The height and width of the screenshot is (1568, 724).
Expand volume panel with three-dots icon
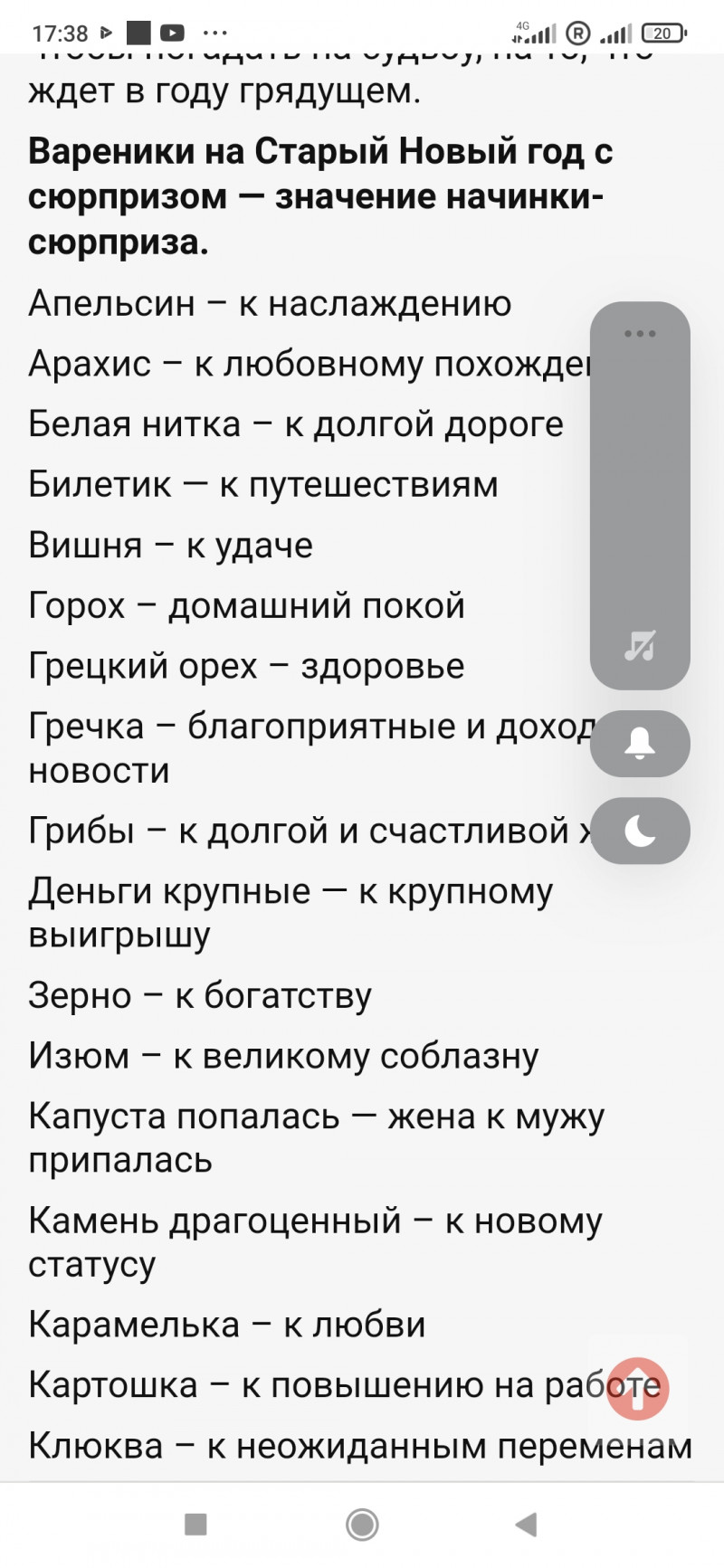[640, 334]
